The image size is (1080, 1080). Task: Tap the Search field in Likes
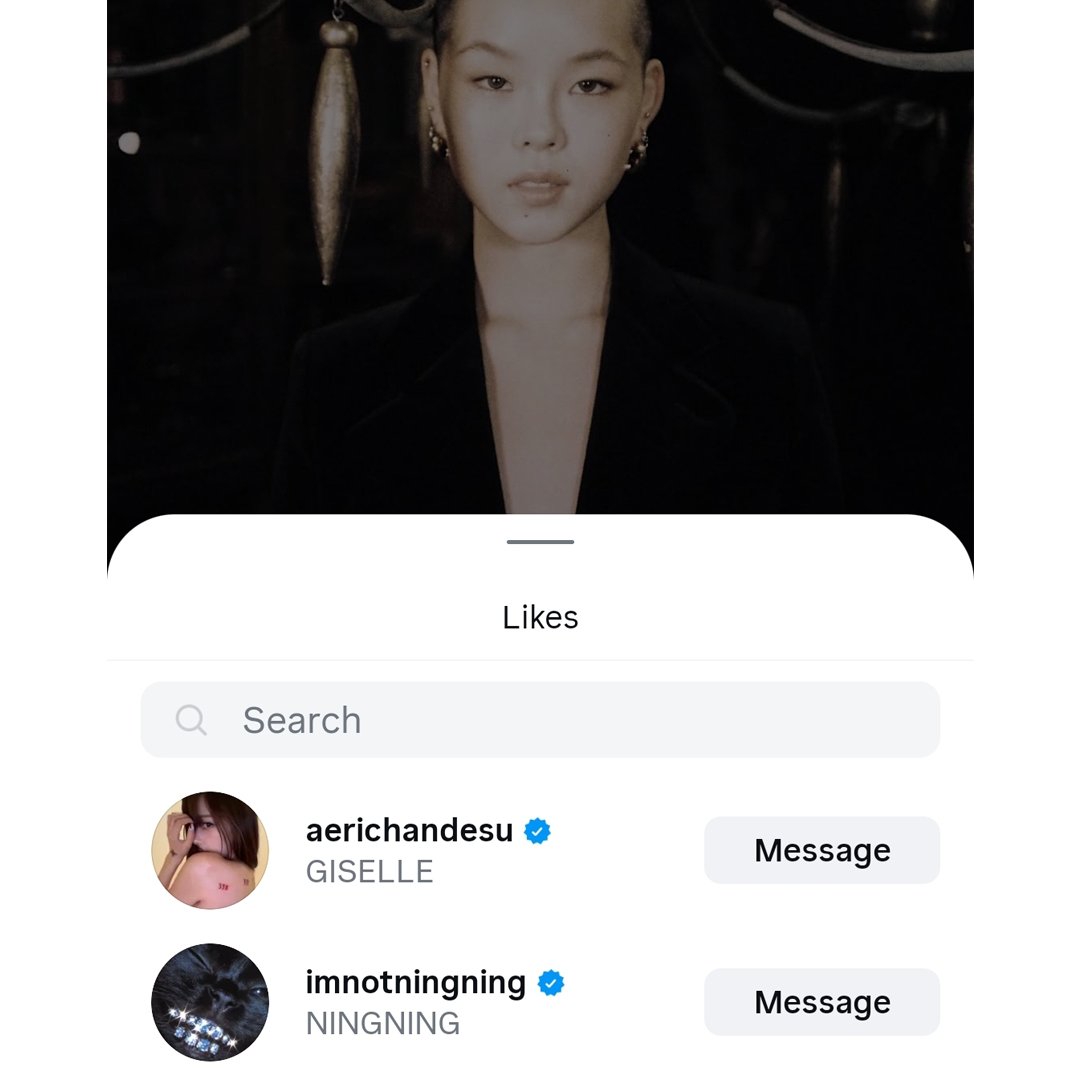(540, 720)
